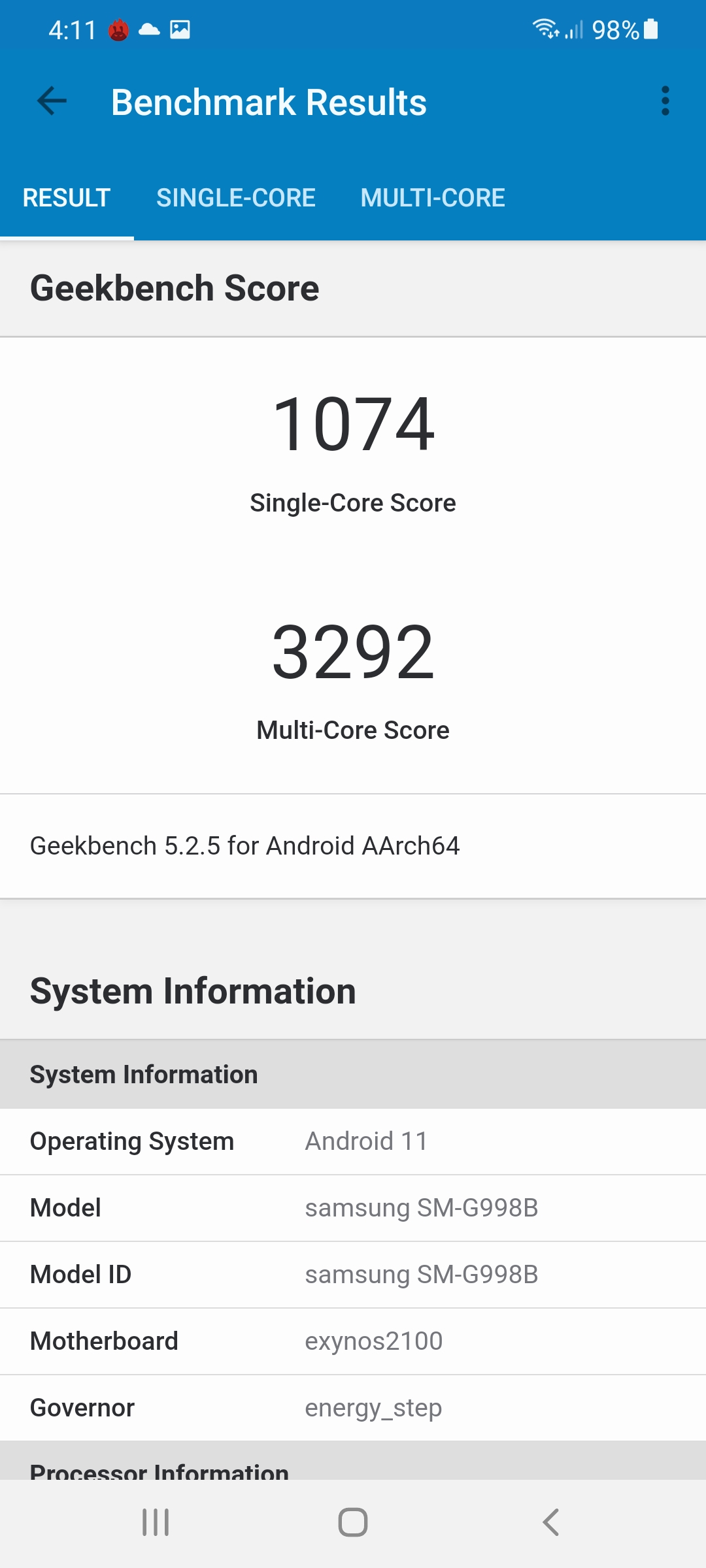Screen dimensions: 706x1568
Task: Switch to the Single-Core tab
Action: coord(235,198)
